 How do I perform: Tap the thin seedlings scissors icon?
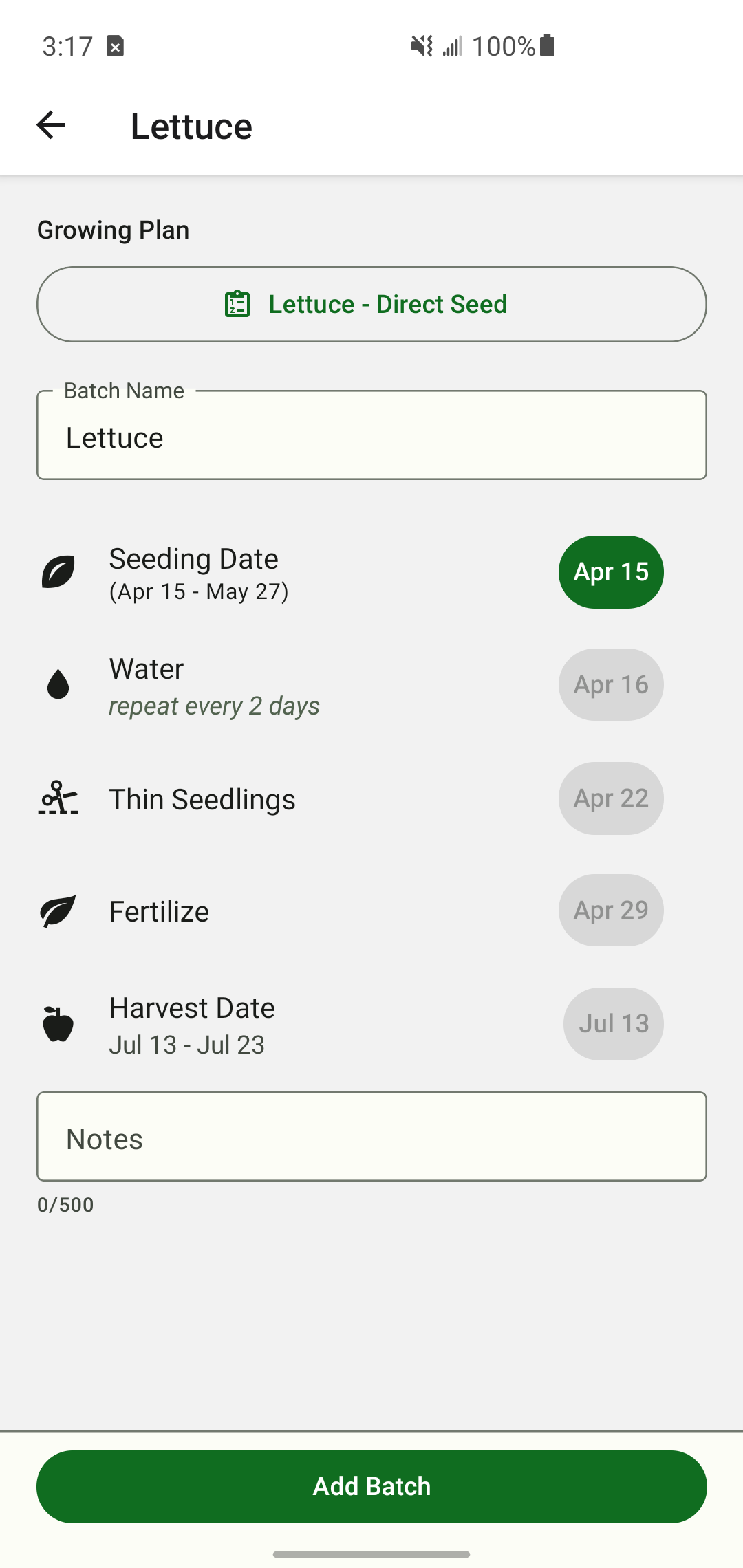[58, 798]
